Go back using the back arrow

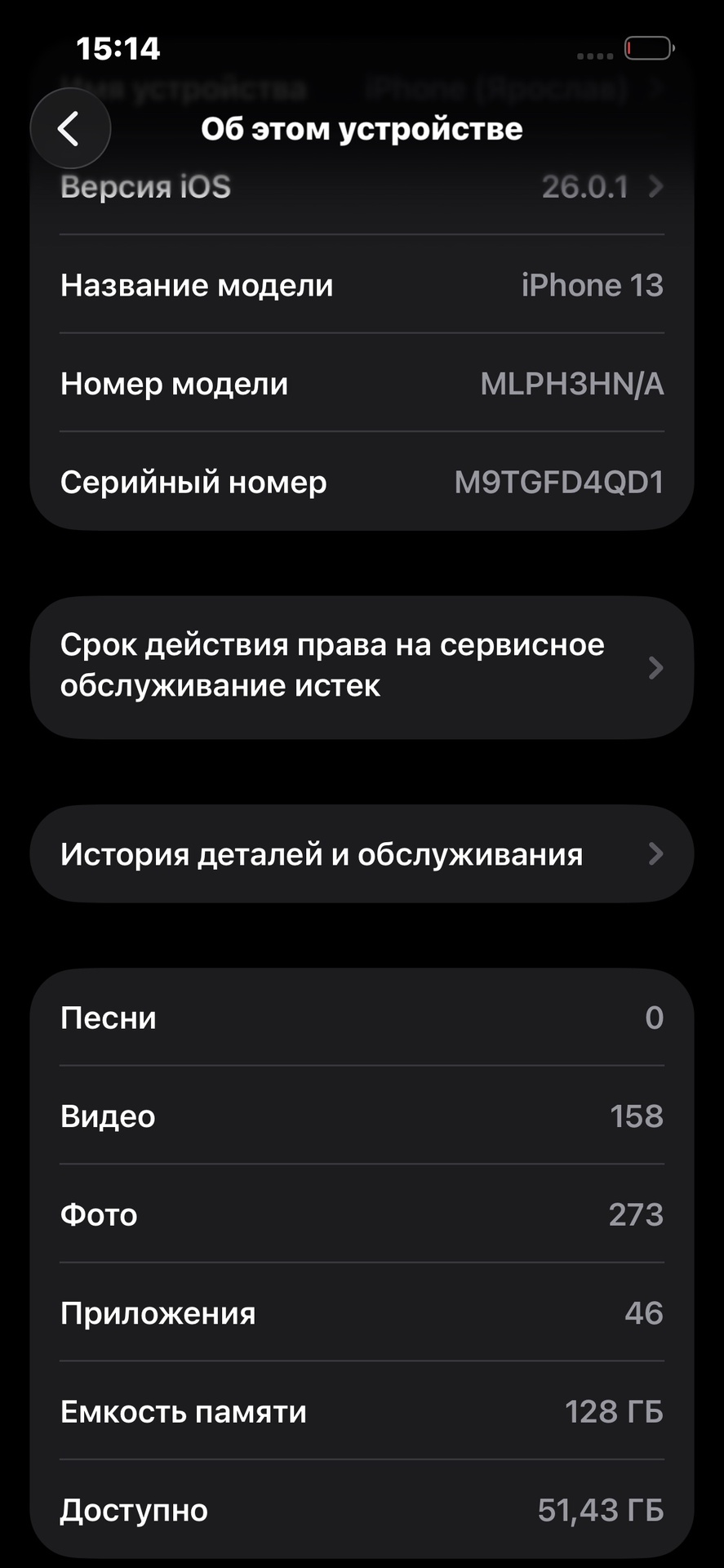(70, 129)
